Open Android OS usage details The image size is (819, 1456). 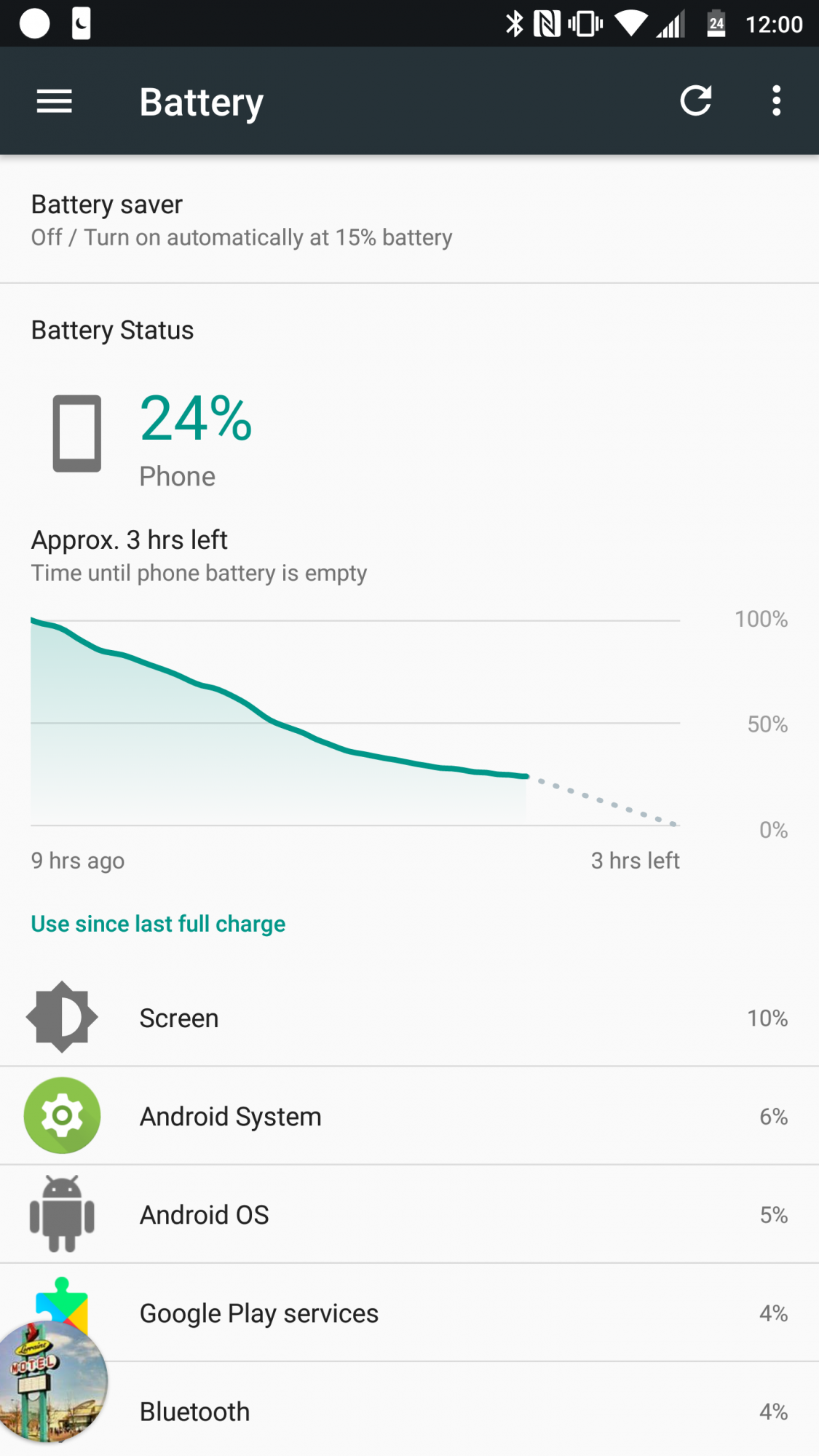pos(409,1214)
